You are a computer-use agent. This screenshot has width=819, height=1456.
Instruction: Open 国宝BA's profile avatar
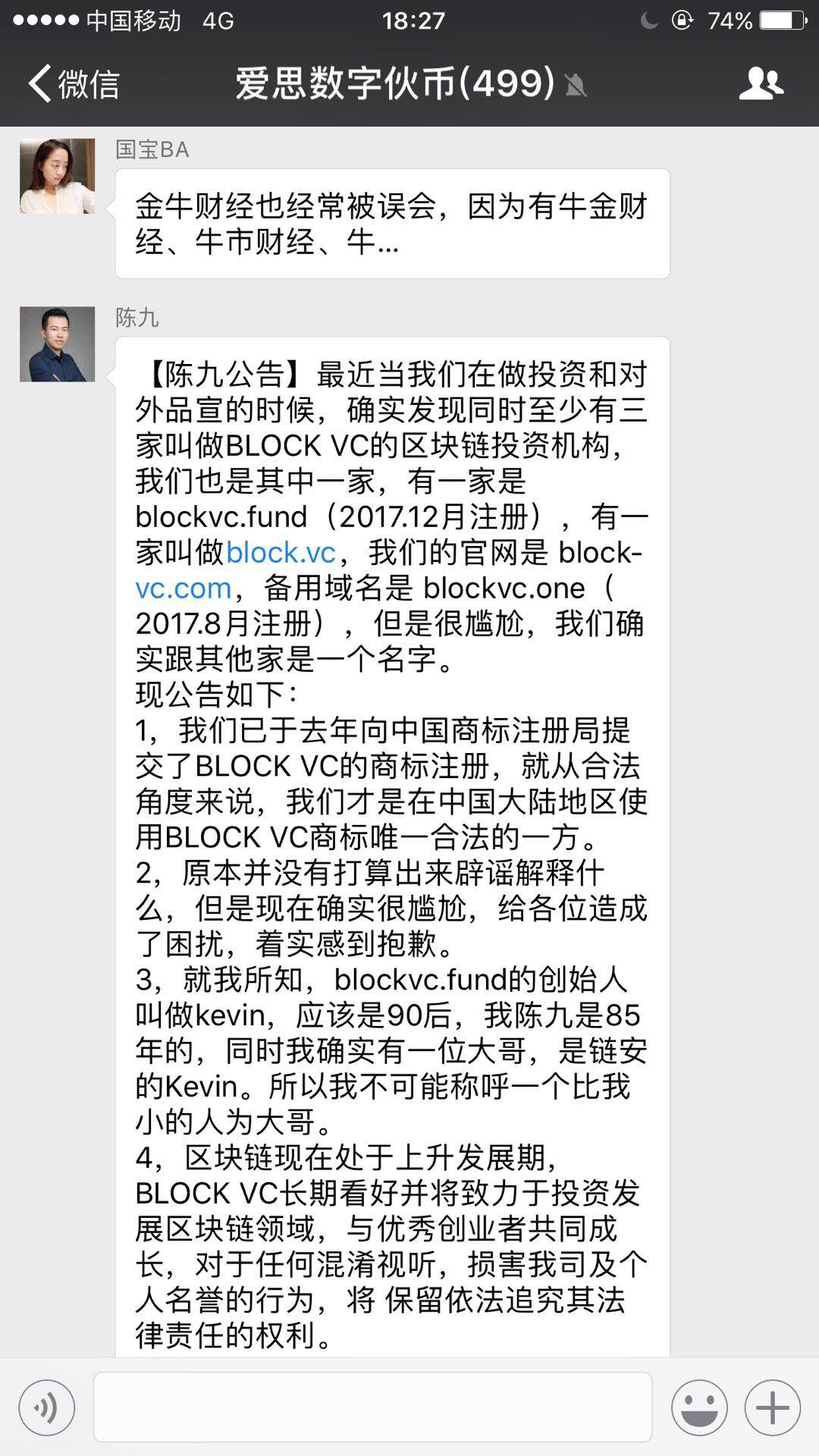[58, 176]
